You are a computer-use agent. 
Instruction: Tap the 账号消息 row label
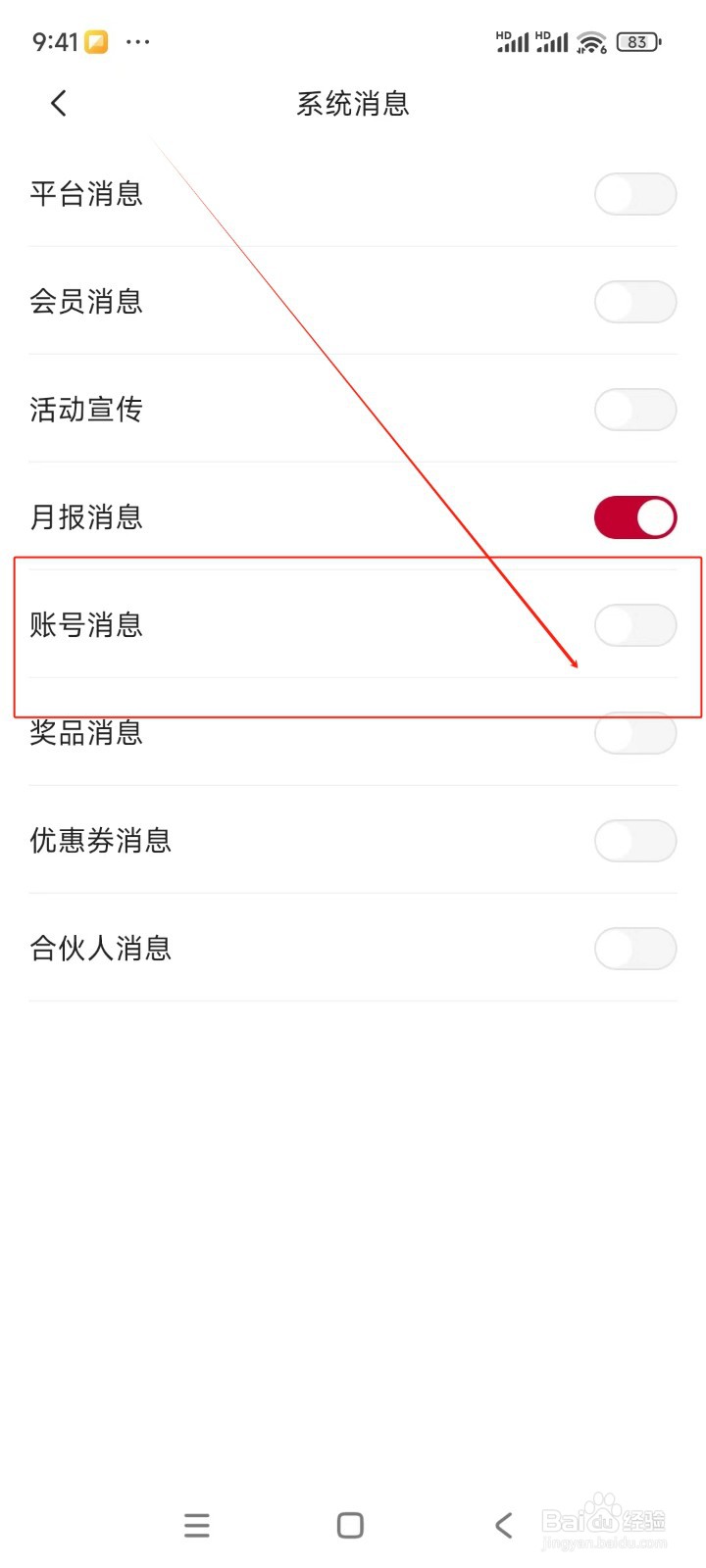coord(88,625)
